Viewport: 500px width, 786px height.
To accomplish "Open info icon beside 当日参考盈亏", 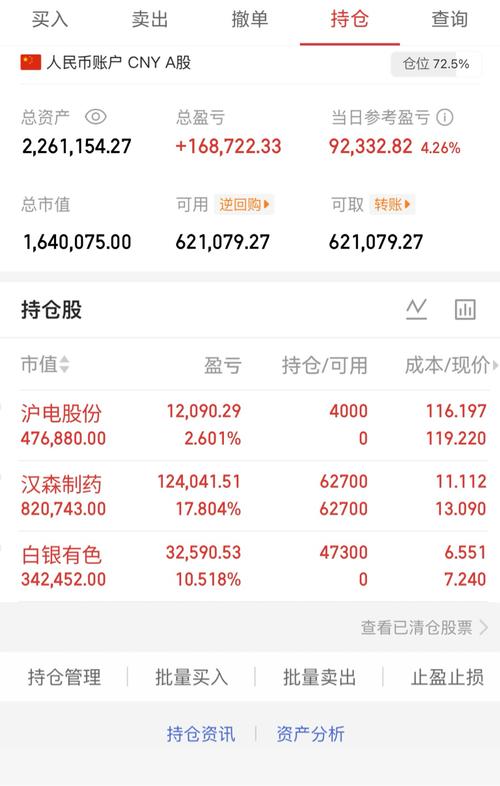I will tap(444, 117).
